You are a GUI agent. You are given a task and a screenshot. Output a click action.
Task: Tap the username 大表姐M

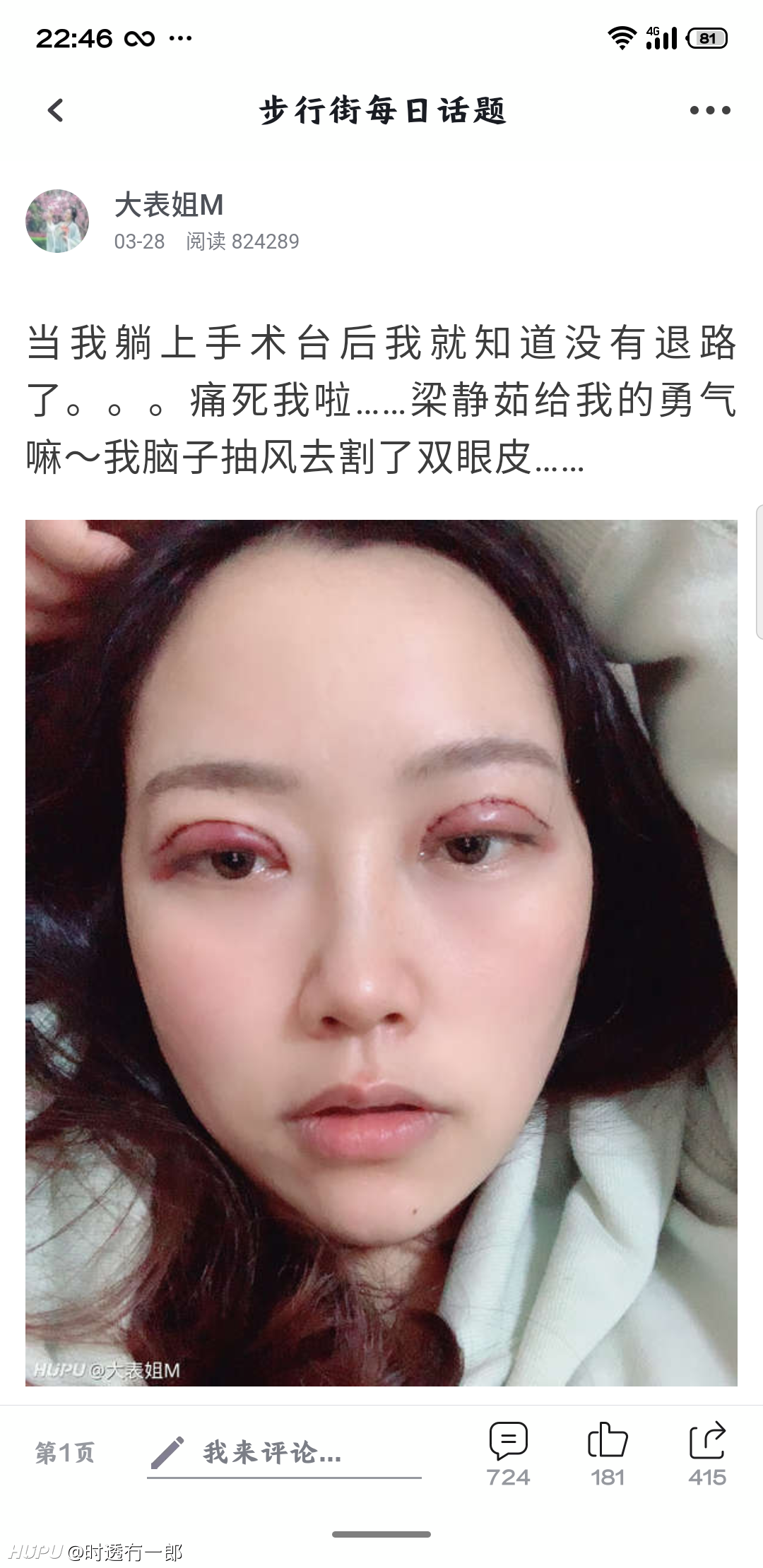tap(169, 206)
